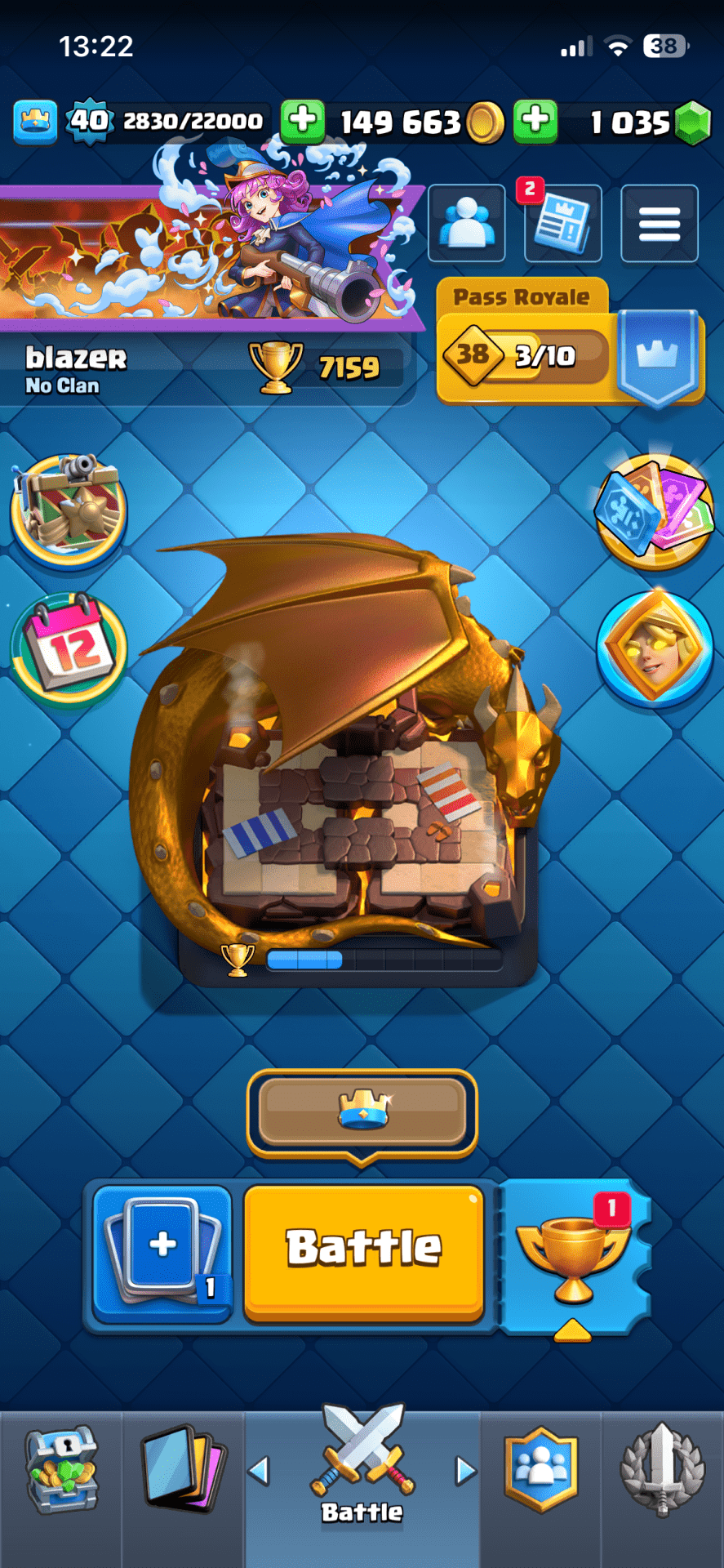Open the golden champion event icon

655,648
